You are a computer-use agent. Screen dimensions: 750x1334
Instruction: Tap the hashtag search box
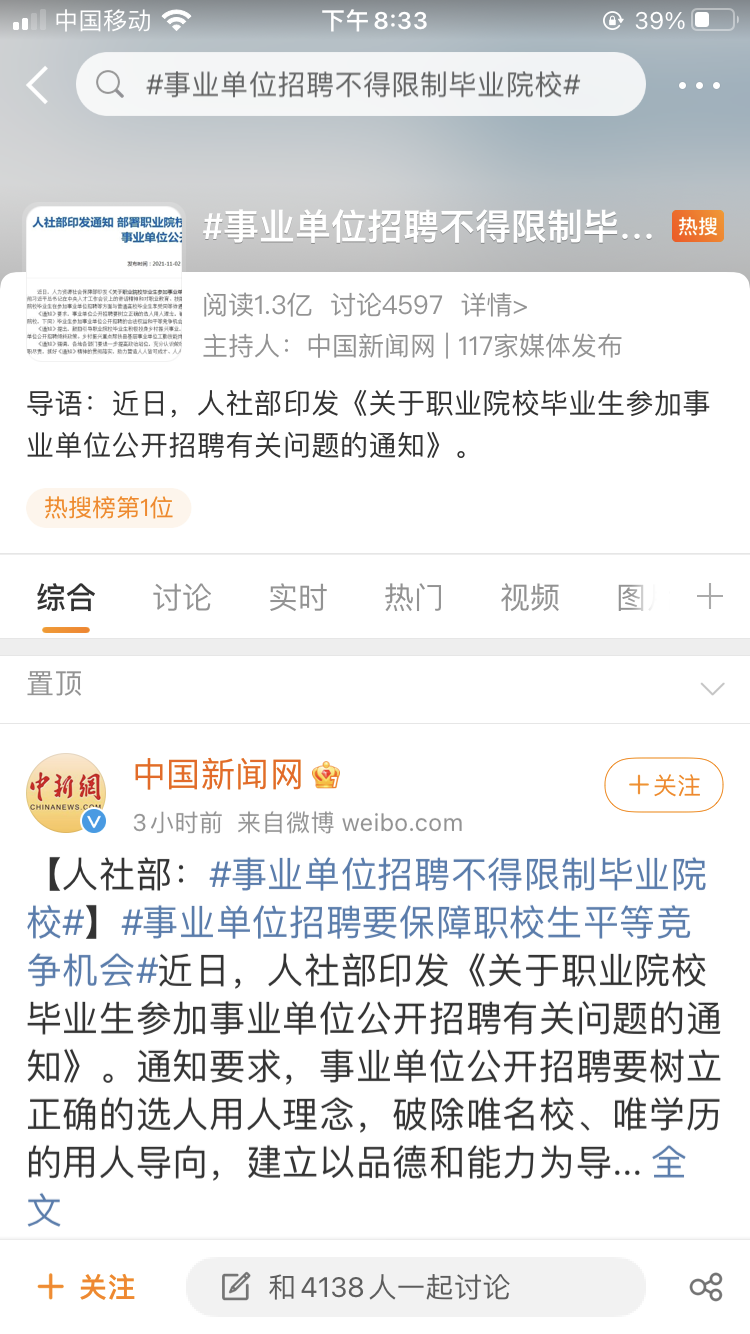click(360, 85)
